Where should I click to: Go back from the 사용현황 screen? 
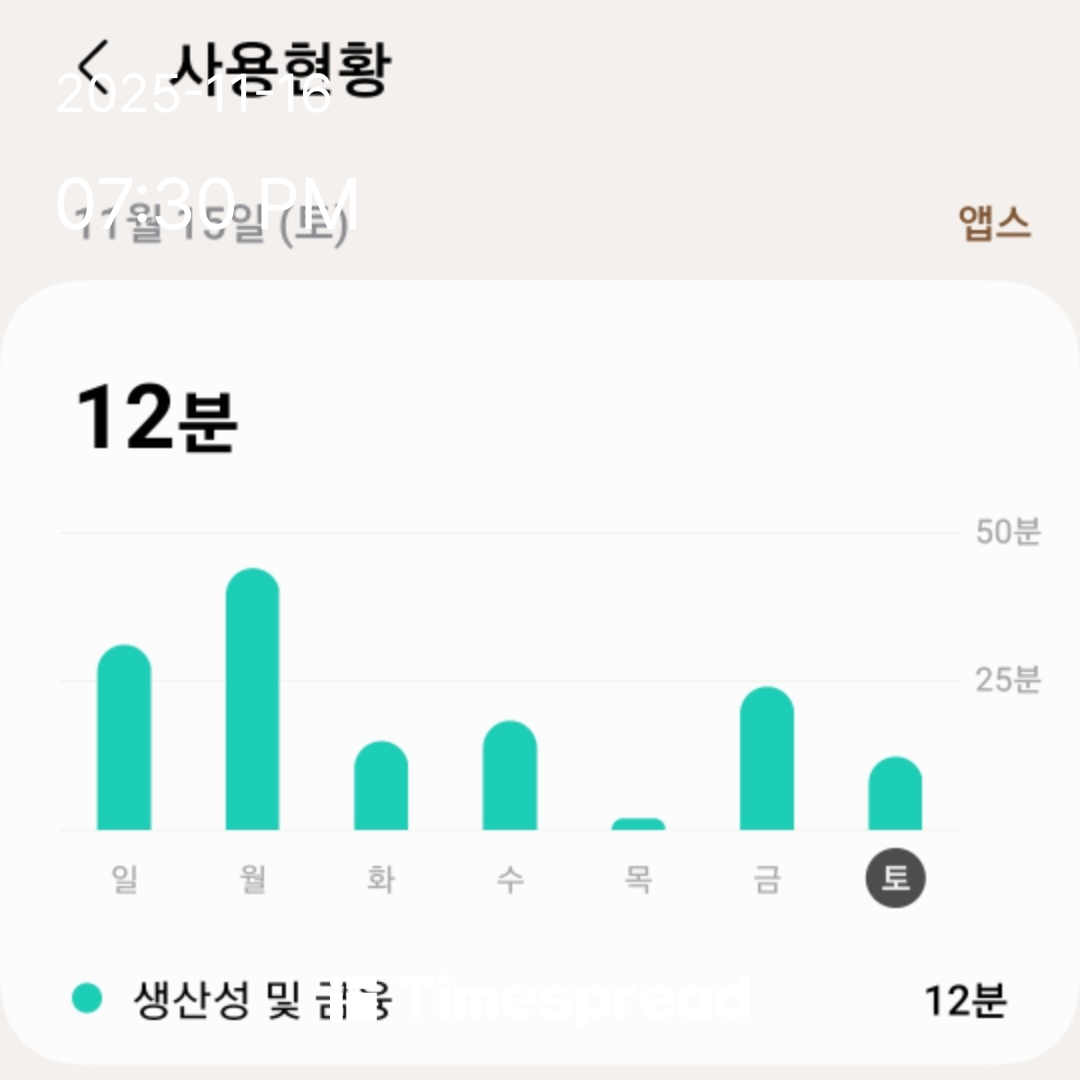pos(92,64)
